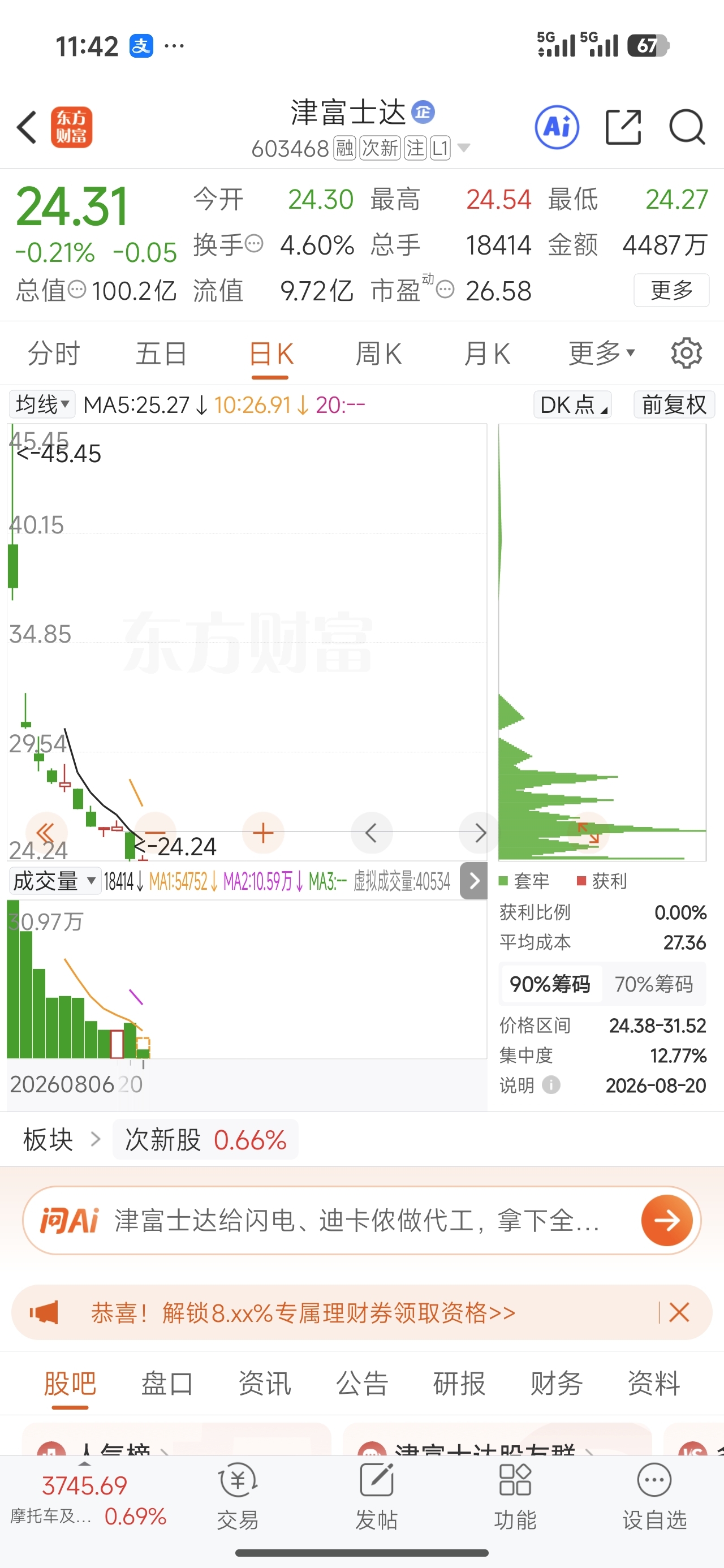Select the 70%筹码 option
Screen dimensions: 724x1568
(654, 984)
